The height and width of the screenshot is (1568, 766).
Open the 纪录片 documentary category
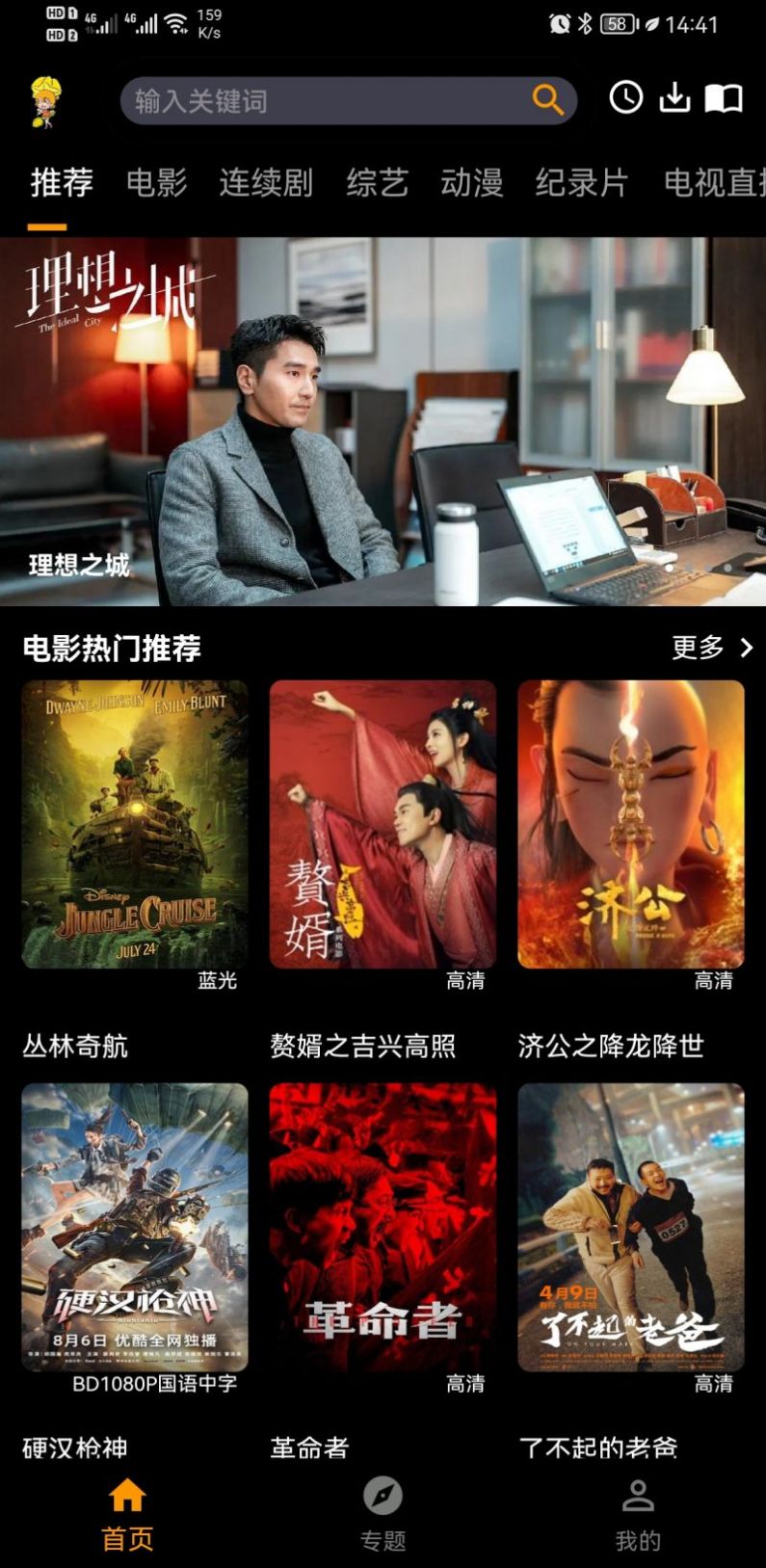pos(580,183)
